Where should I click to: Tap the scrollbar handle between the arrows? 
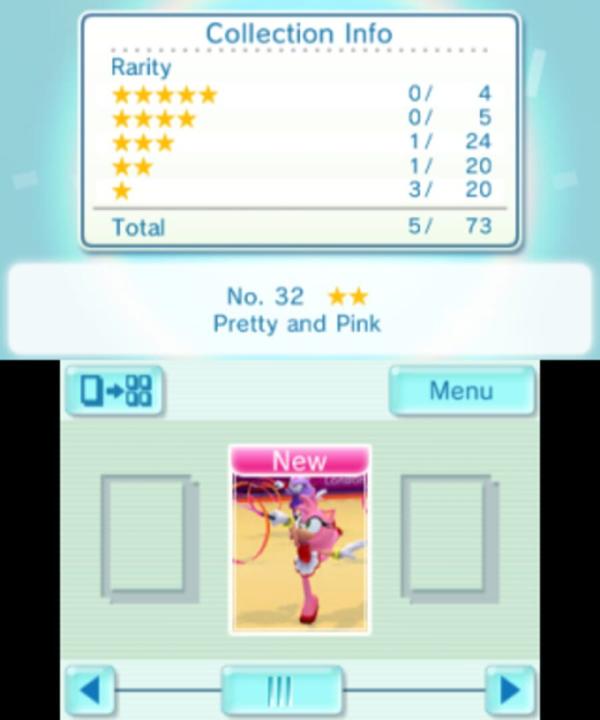pos(281,691)
